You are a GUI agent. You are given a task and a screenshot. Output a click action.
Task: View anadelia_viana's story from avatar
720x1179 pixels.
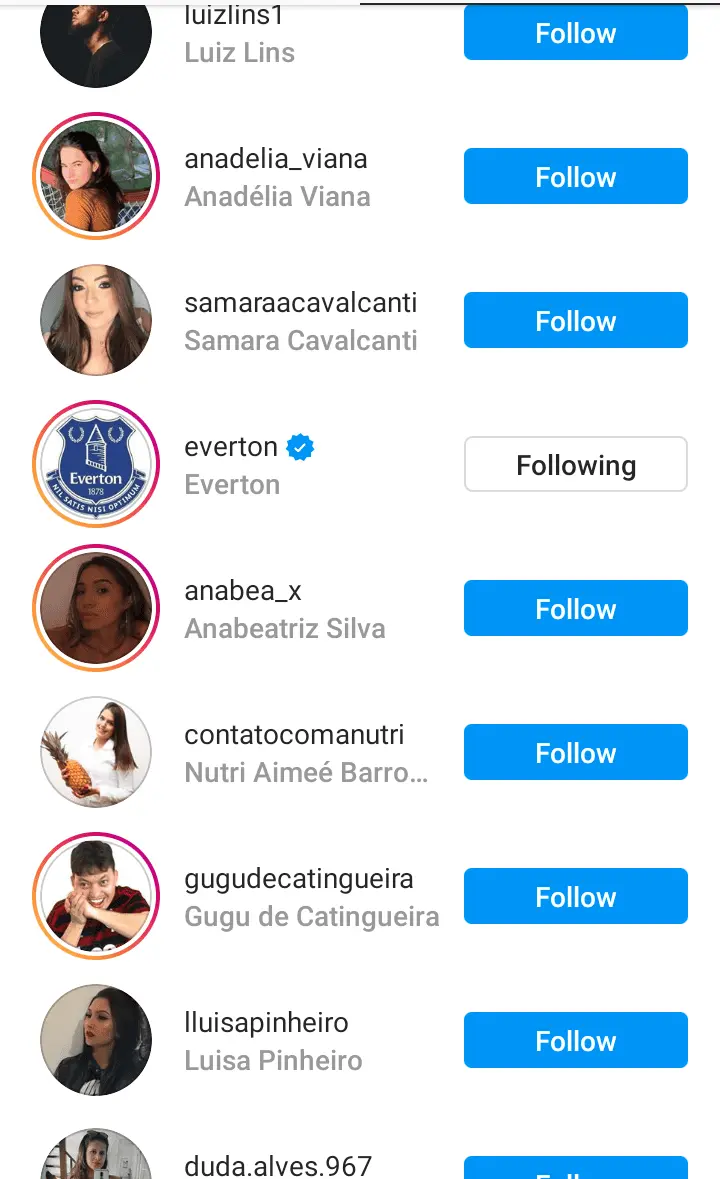coord(96,176)
